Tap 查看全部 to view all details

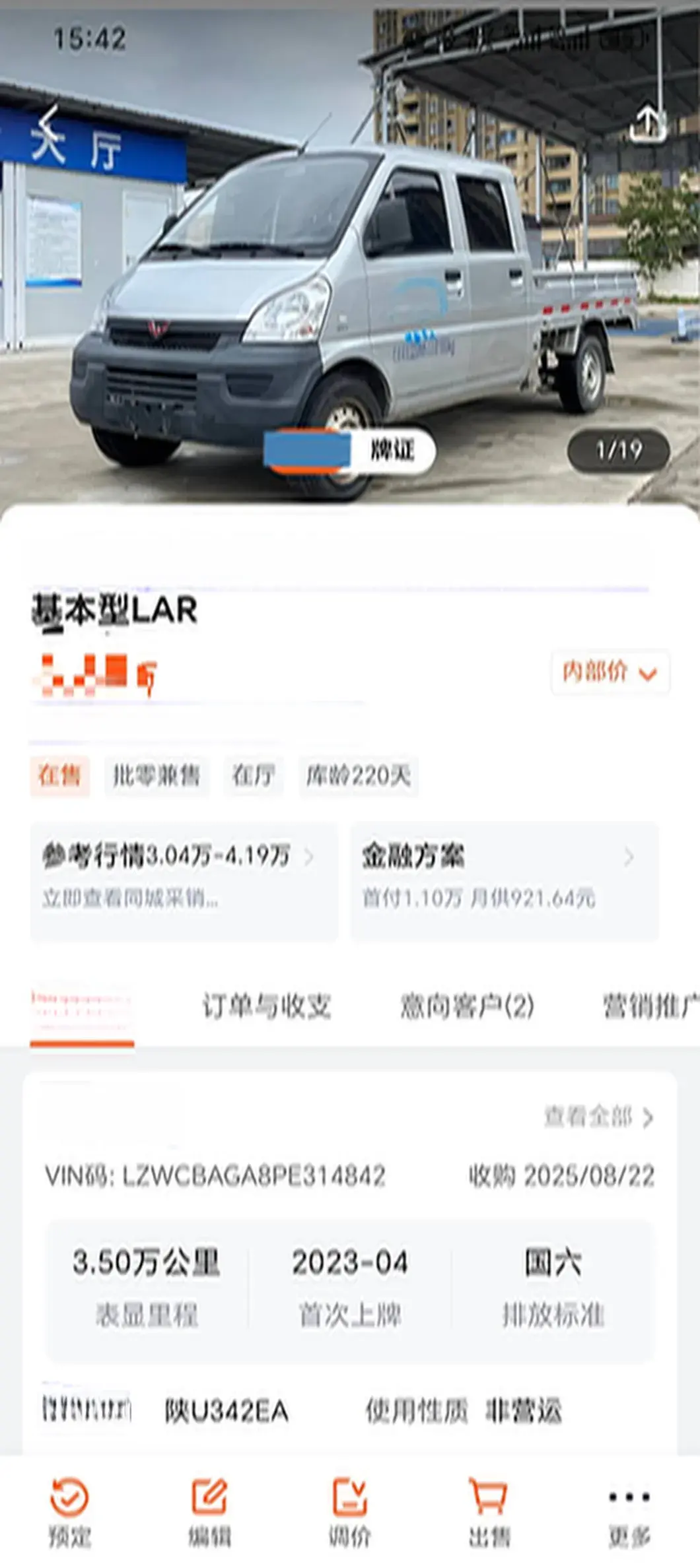tap(598, 1117)
